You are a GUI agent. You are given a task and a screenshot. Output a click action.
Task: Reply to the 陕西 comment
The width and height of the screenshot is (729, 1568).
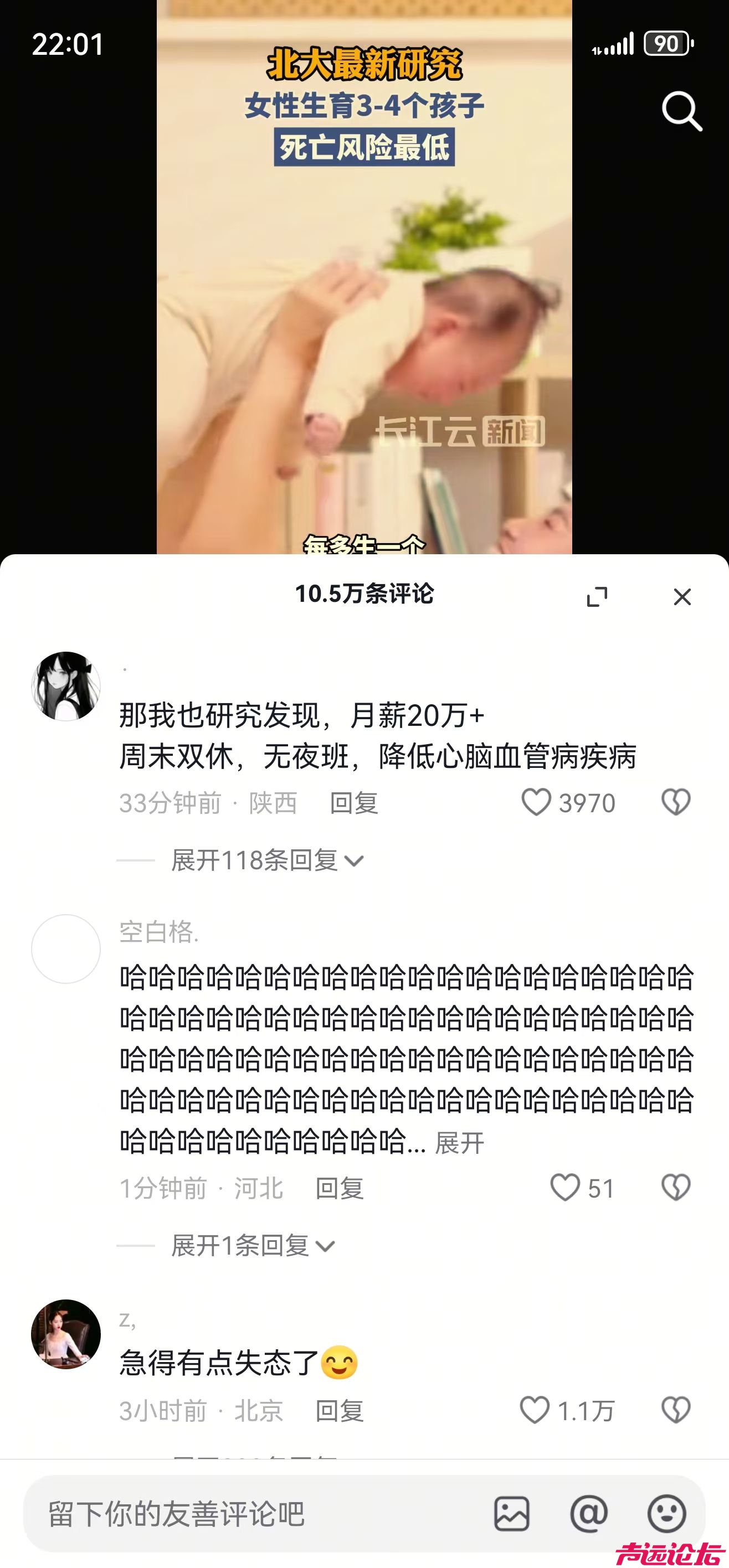click(x=354, y=803)
